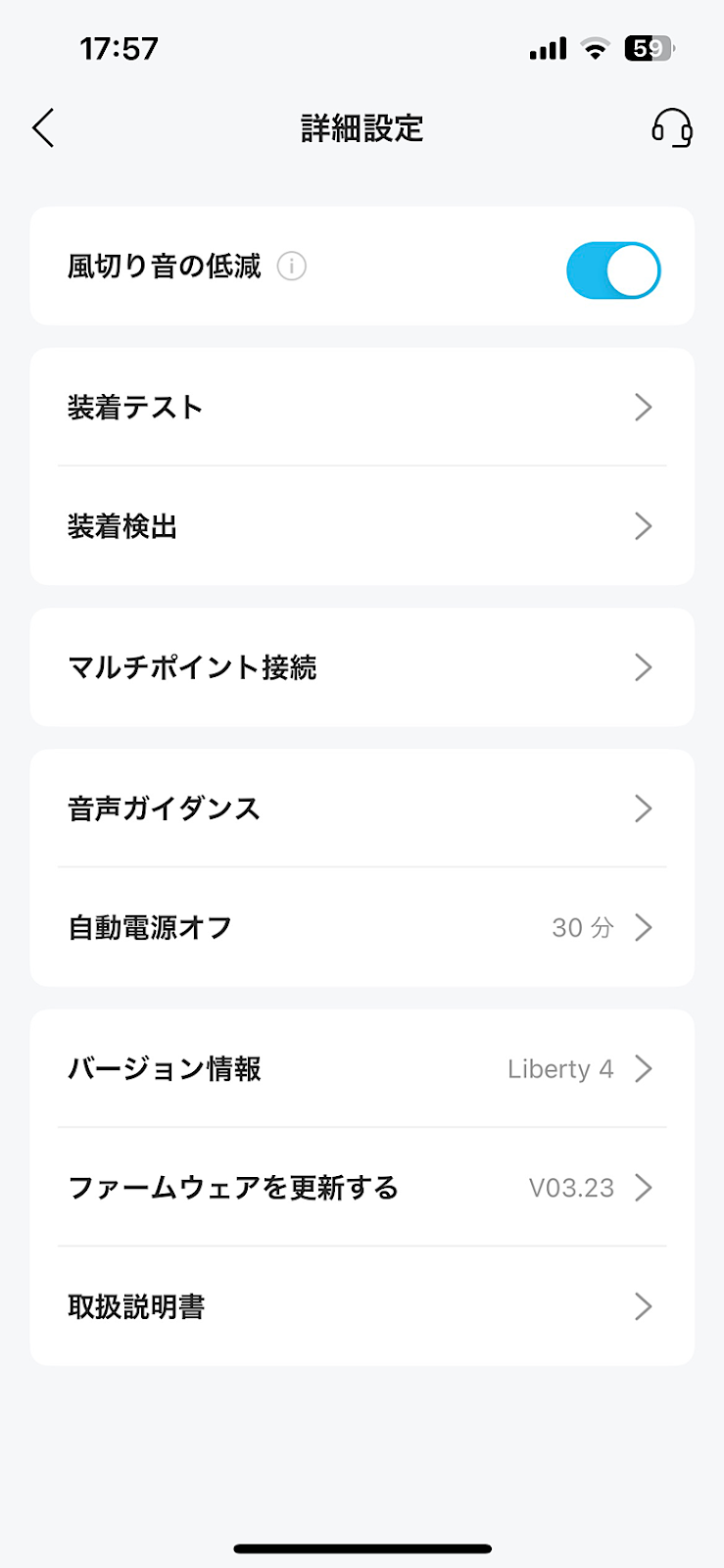Show info for 風切り音の低減
Image resolution: width=724 pixels, height=1568 pixels.
[x=292, y=266]
